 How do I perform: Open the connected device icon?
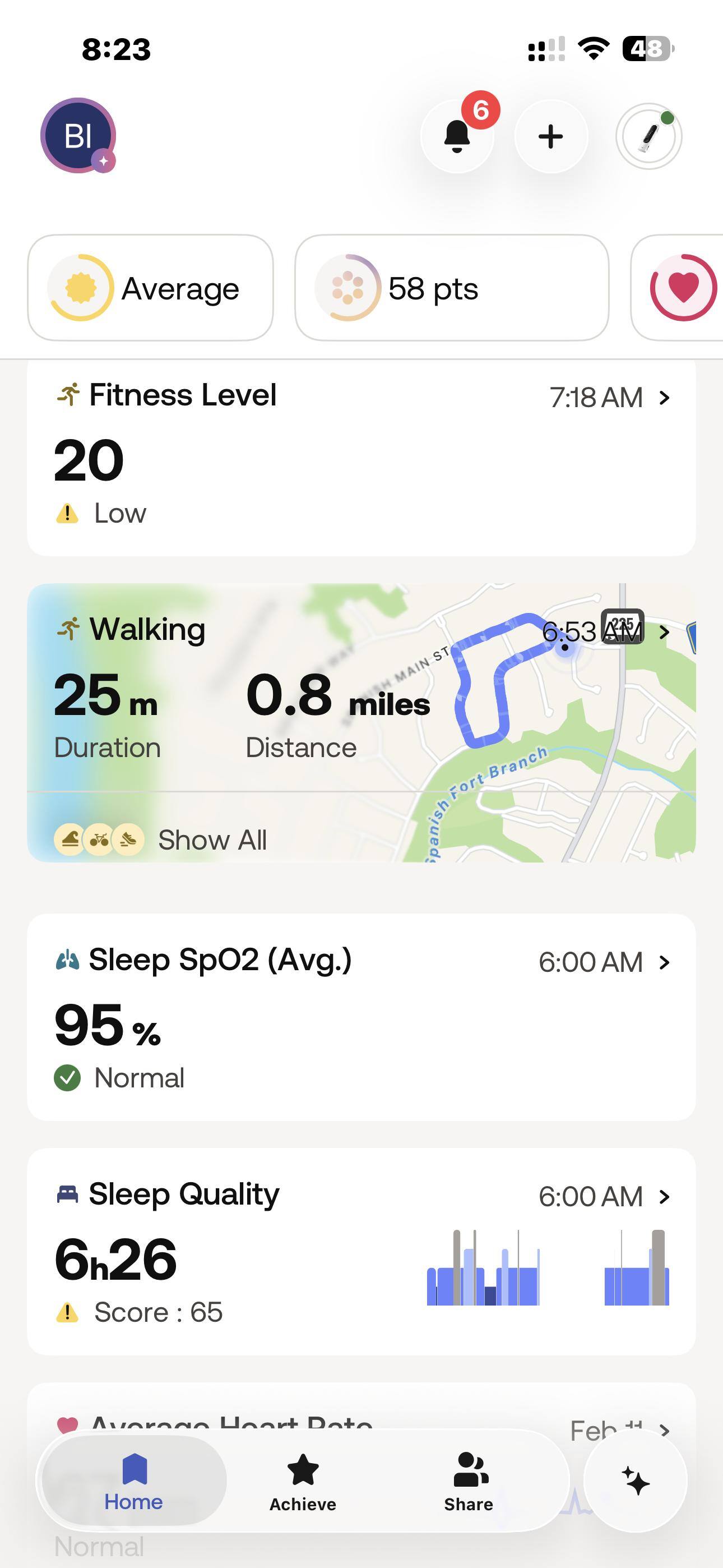(648, 136)
